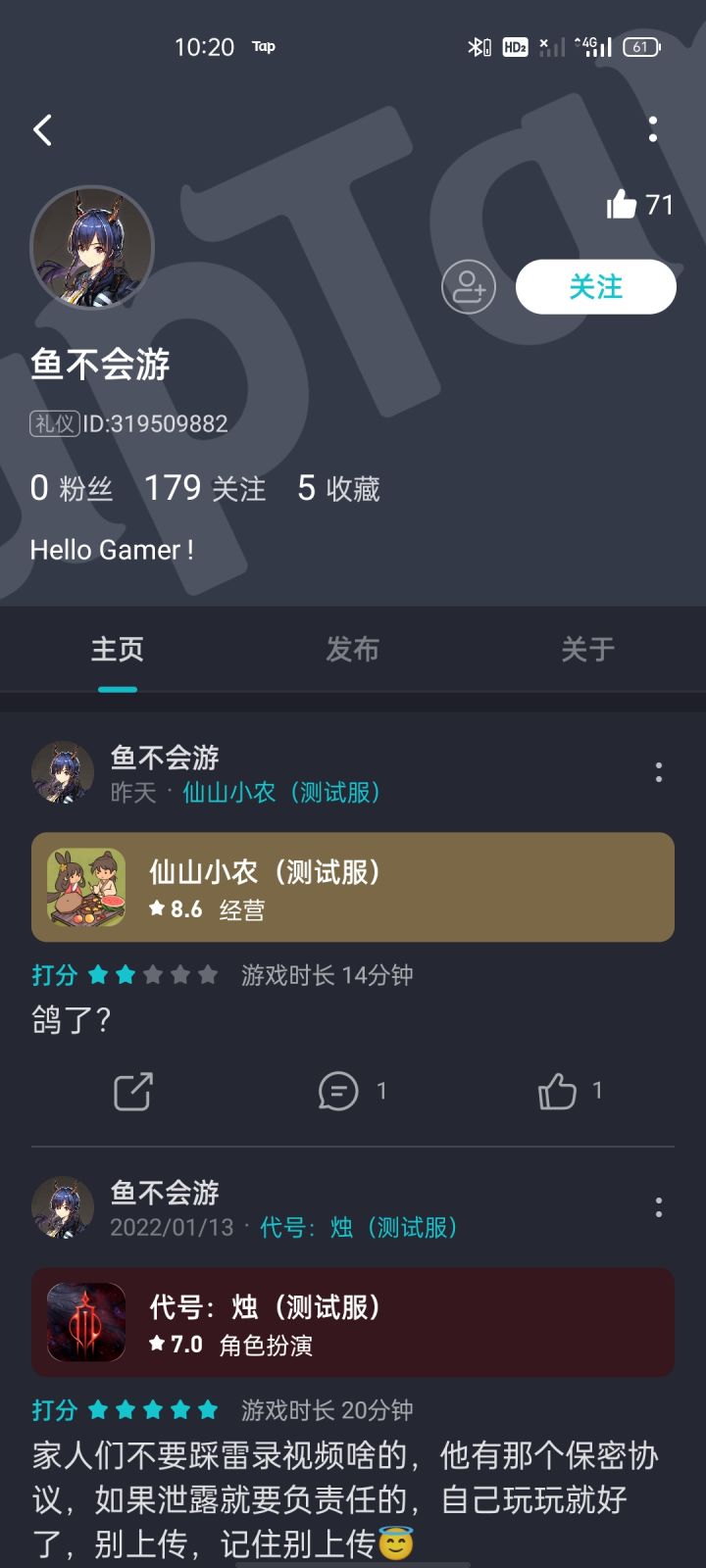Viewport: 706px width, 1568px height.
Task: View the 179 关注 following list
Action: [x=205, y=488]
